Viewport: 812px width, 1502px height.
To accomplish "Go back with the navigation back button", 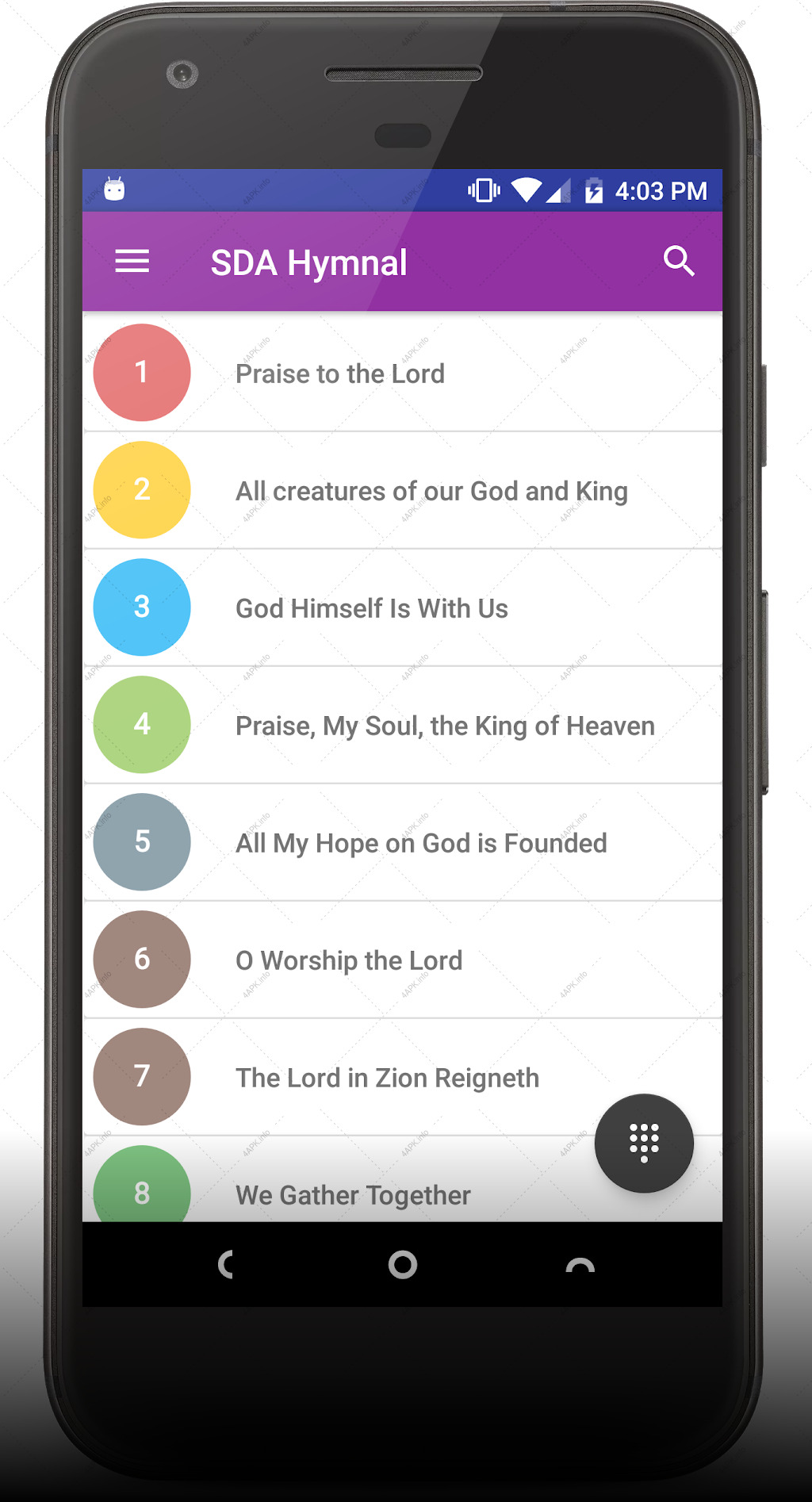I will (x=226, y=1265).
